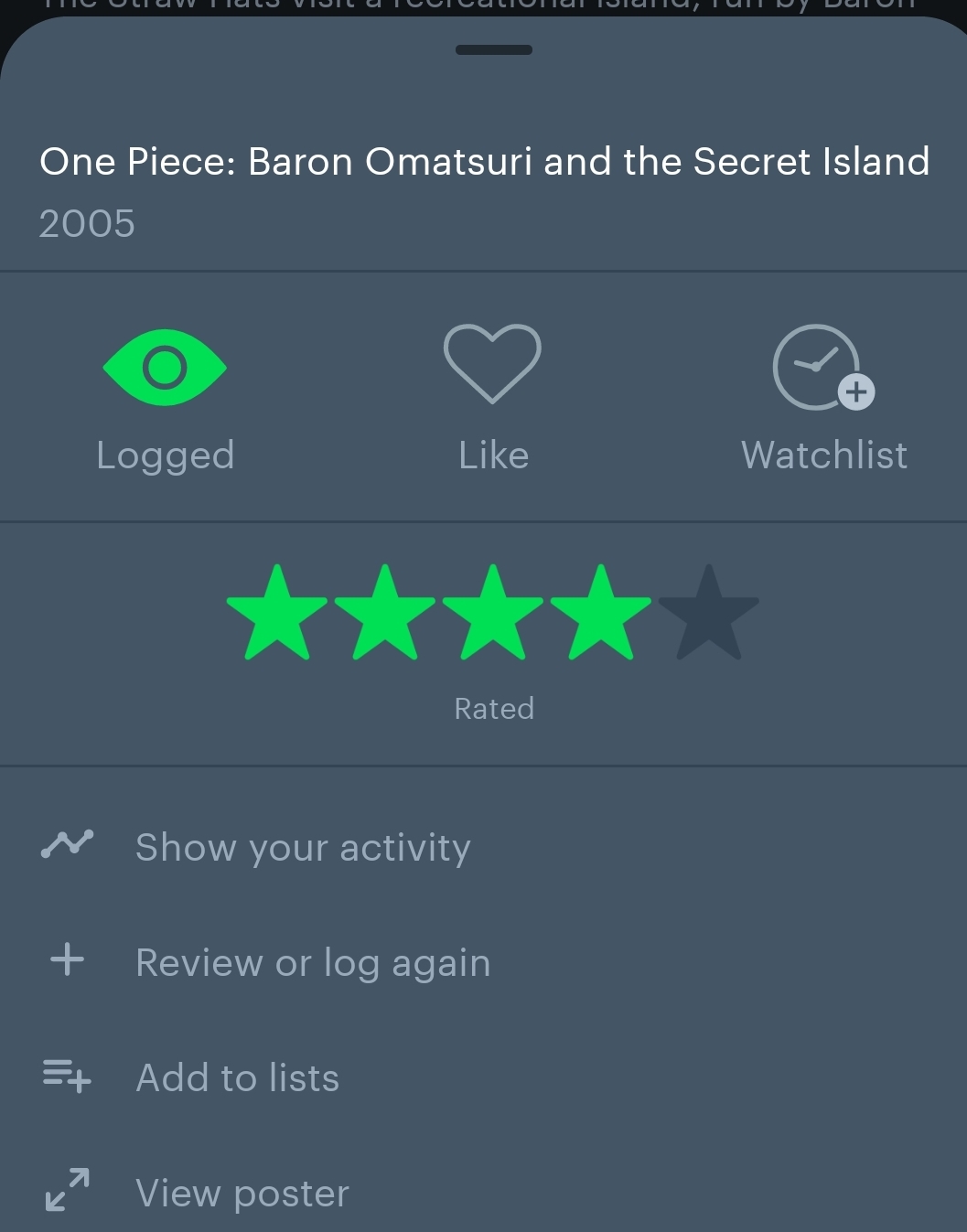This screenshot has height=1232, width=967.
Task: Add the film to Watchlist
Action: coord(823,368)
